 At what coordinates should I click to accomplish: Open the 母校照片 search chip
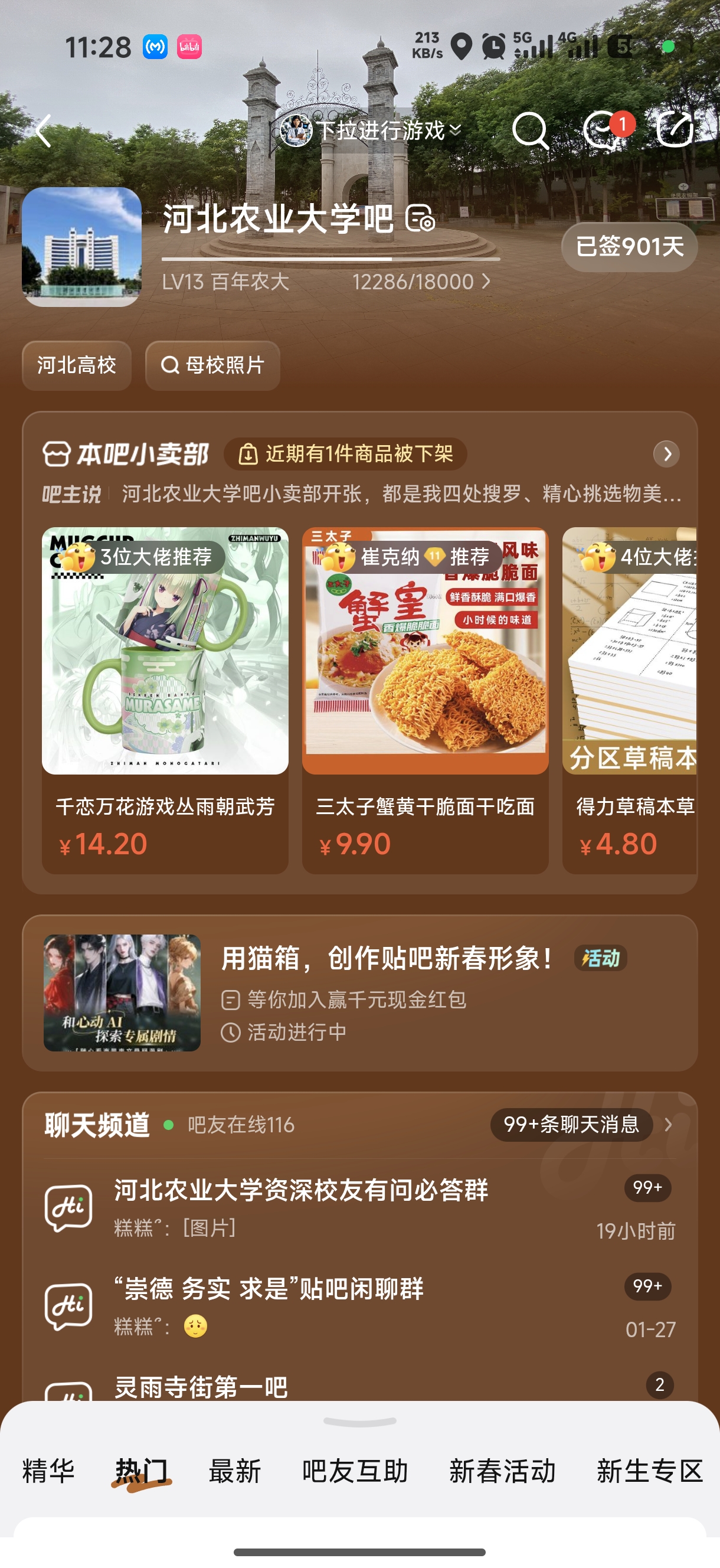212,365
